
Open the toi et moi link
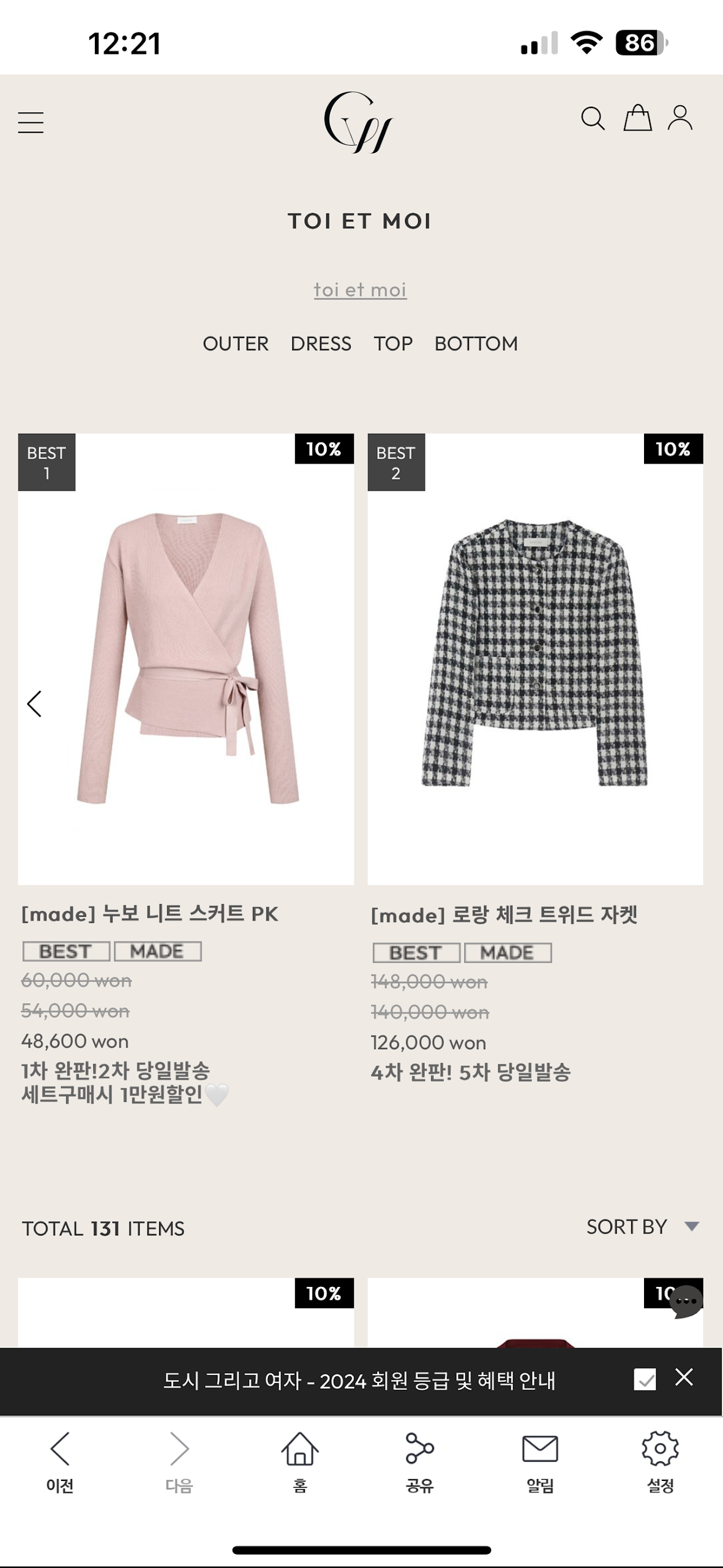(360, 290)
